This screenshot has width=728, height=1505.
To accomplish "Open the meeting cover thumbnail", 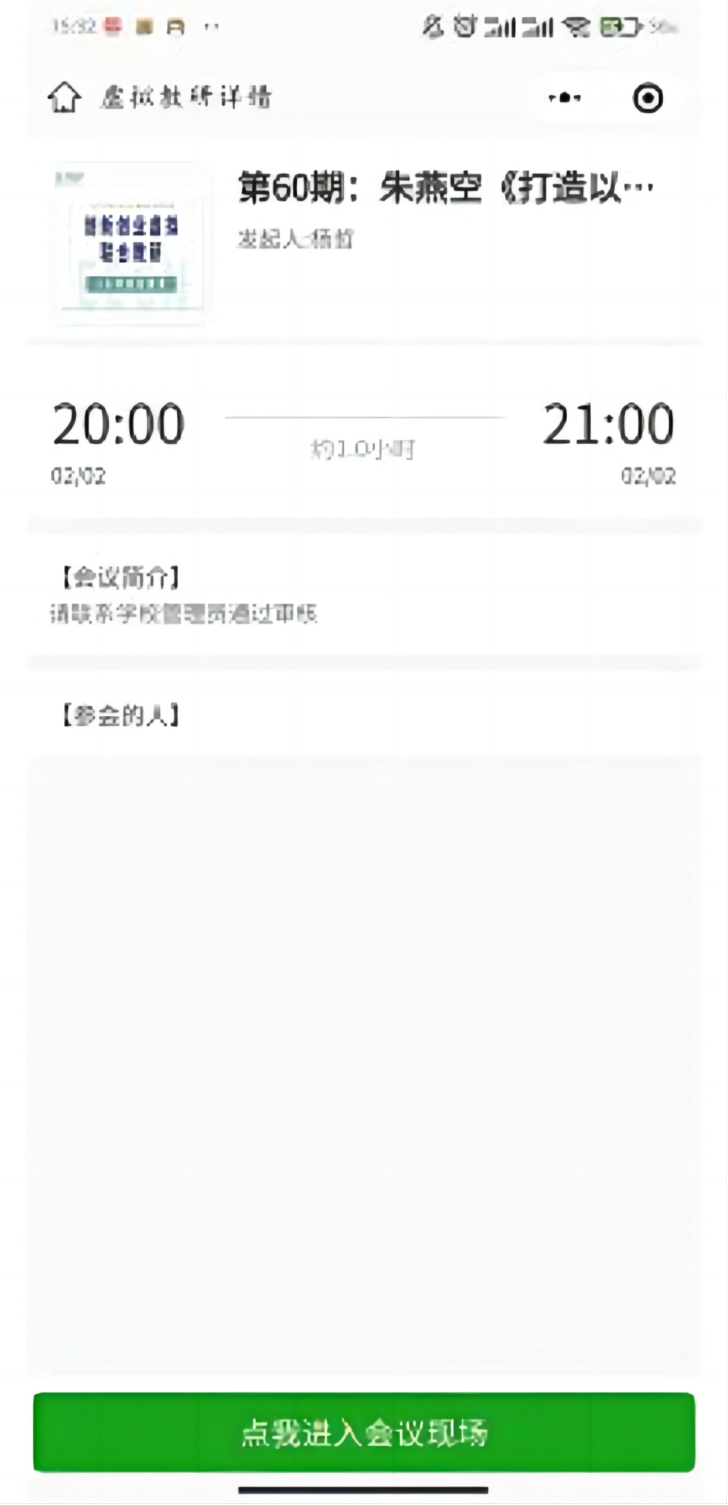I will [x=131, y=244].
